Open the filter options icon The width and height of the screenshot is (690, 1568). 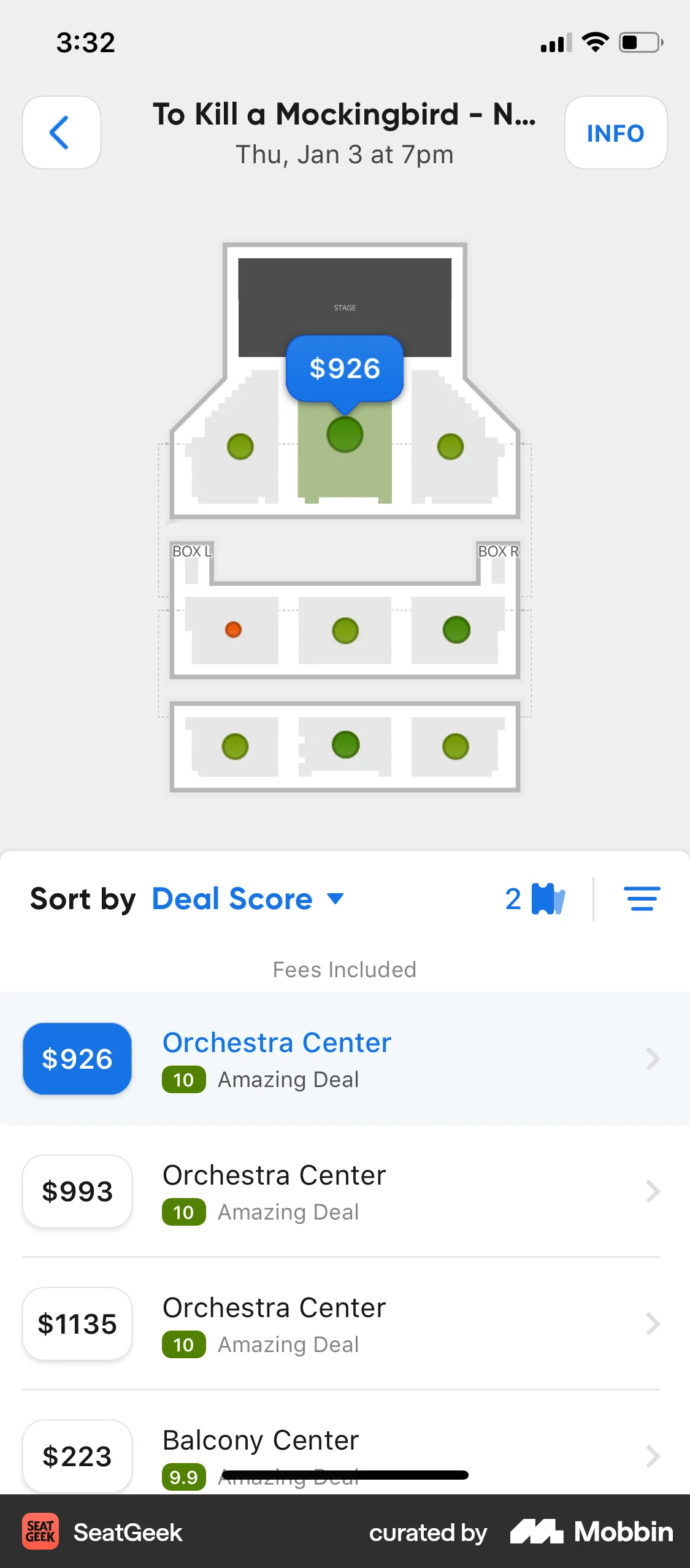coord(642,898)
